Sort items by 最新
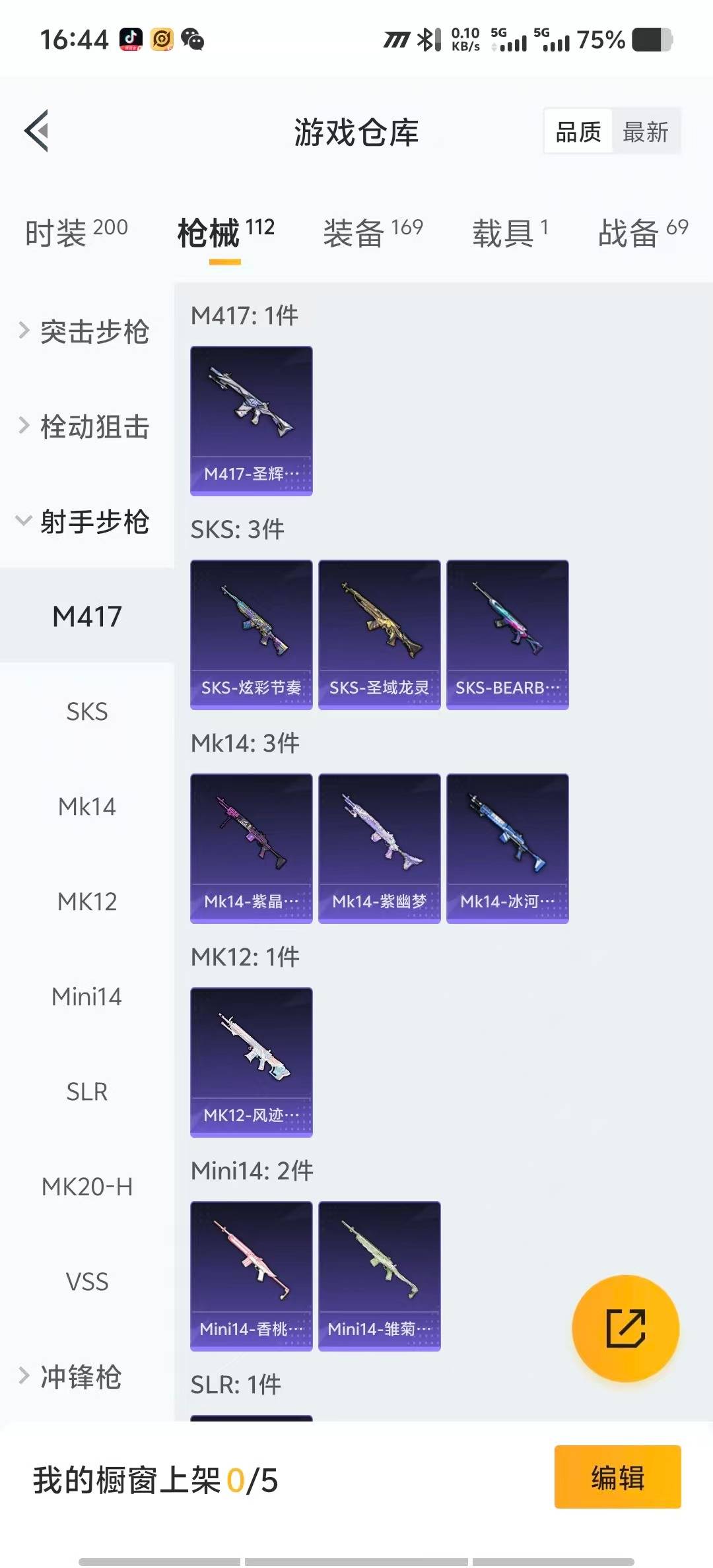Image resolution: width=713 pixels, height=1568 pixels. [x=645, y=132]
